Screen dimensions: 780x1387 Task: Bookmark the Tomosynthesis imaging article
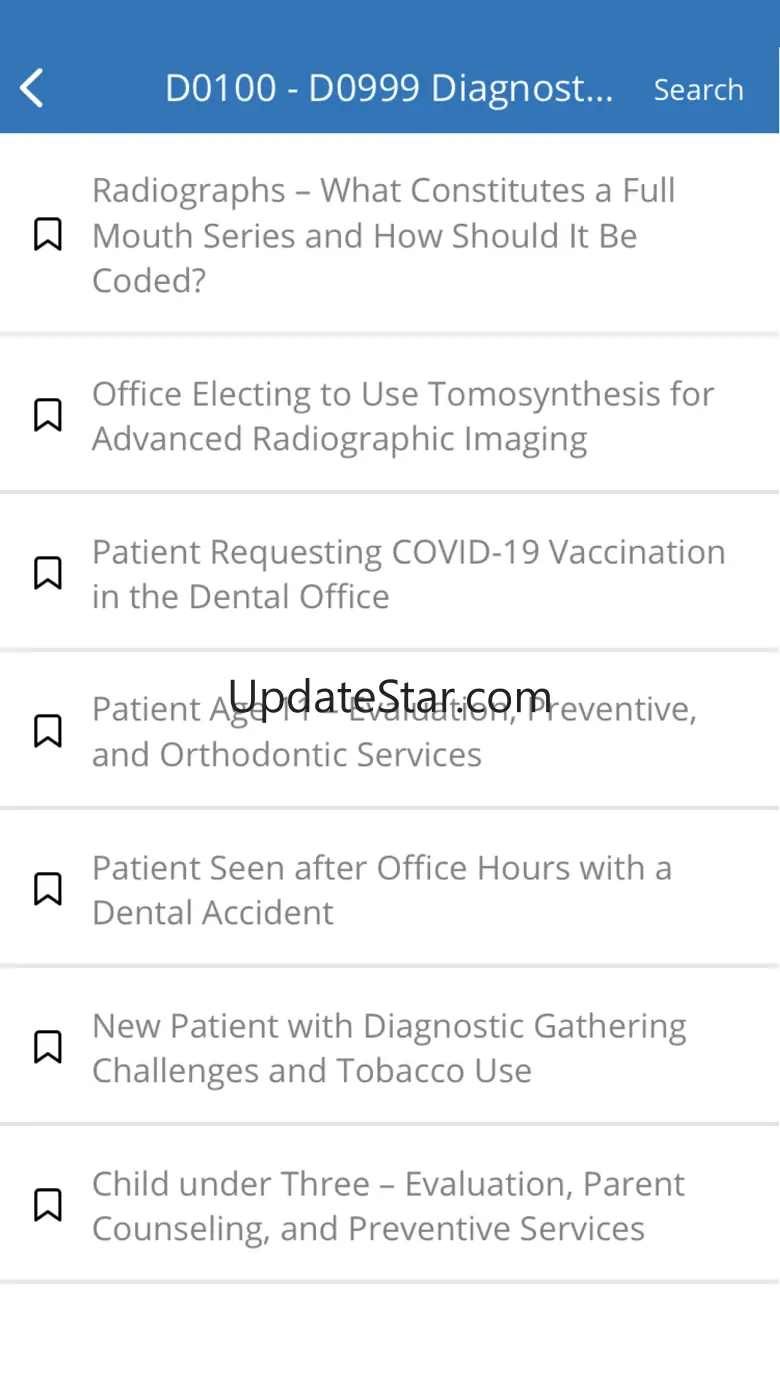tap(48, 415)
